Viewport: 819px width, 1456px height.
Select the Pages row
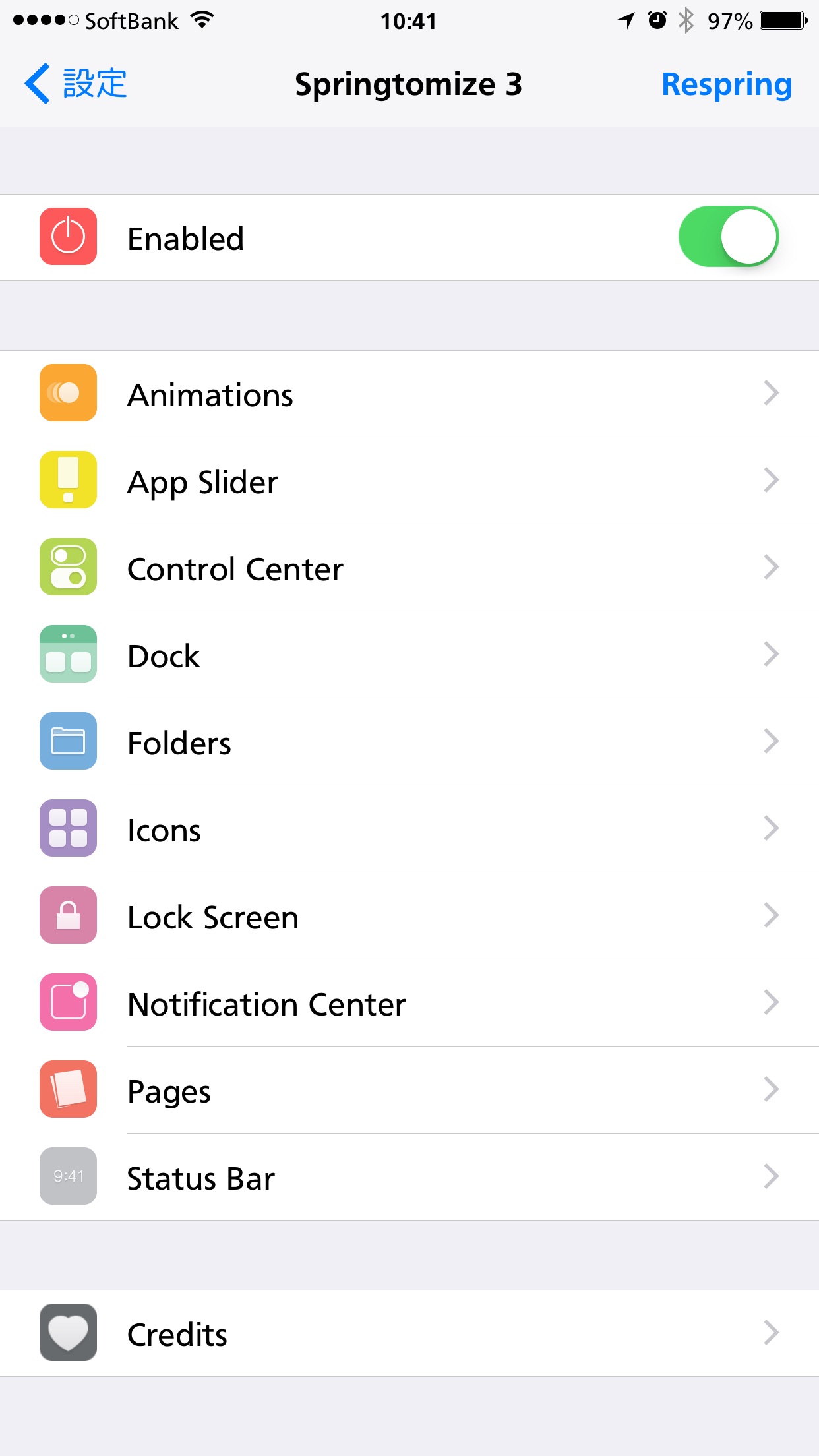[409, 1090]
